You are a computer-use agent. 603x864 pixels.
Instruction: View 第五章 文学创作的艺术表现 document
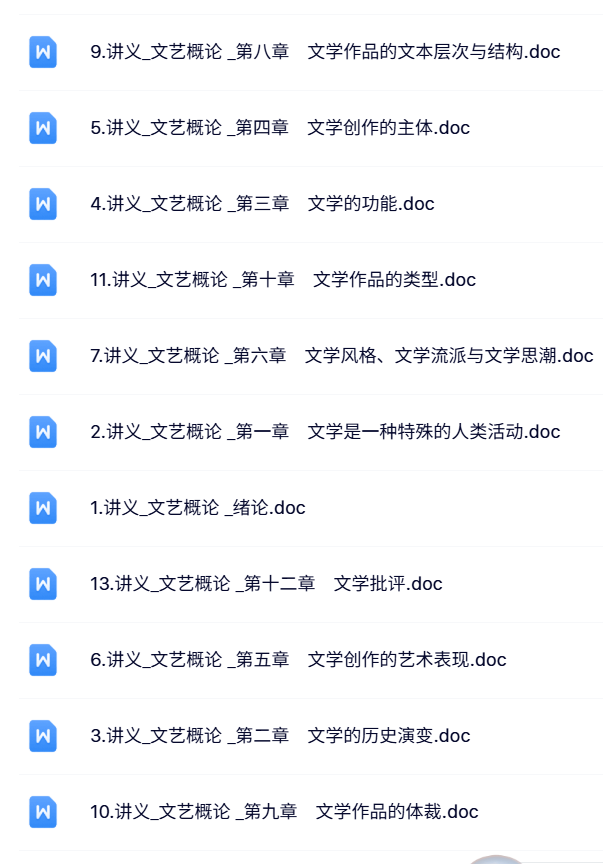pos(297,660)
